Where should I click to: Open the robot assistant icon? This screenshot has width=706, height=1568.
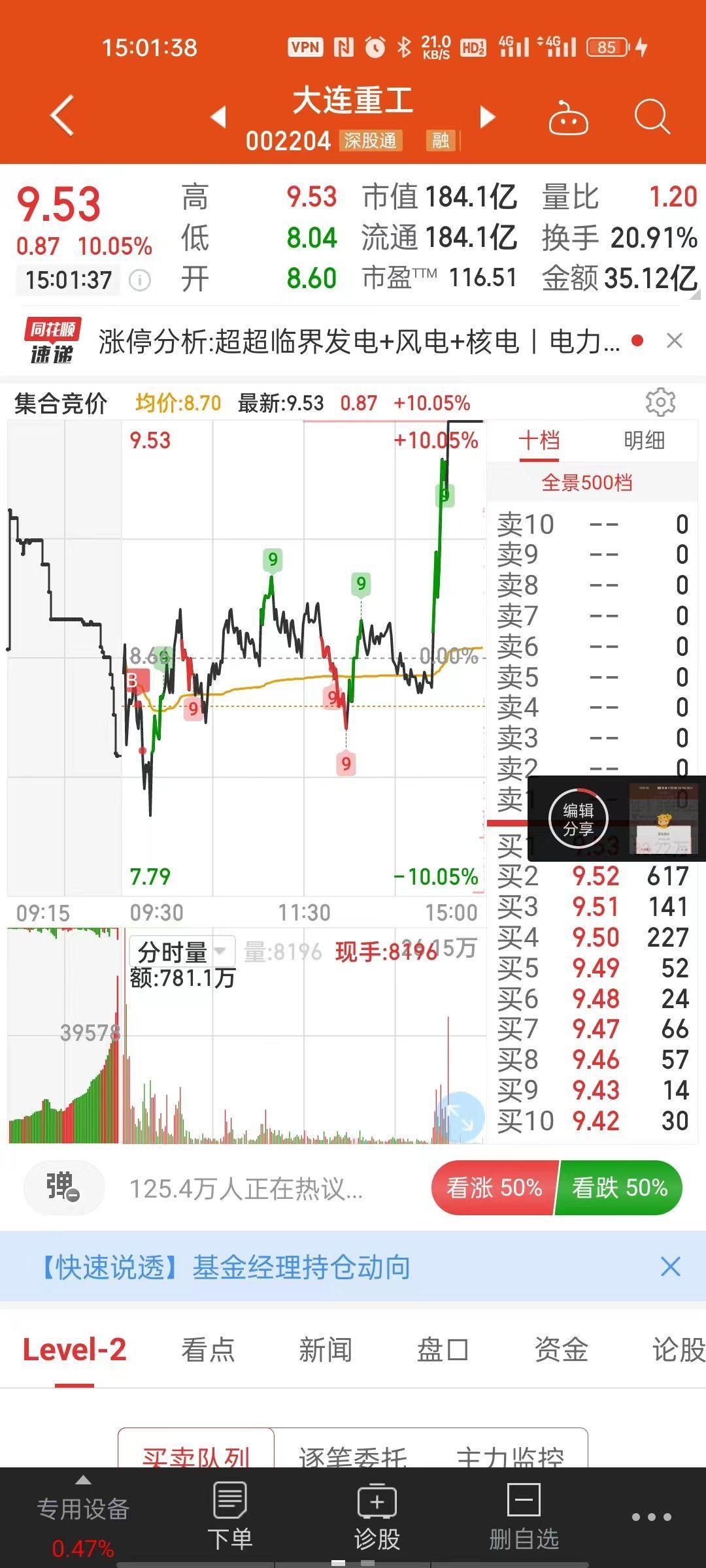[568, 117]
